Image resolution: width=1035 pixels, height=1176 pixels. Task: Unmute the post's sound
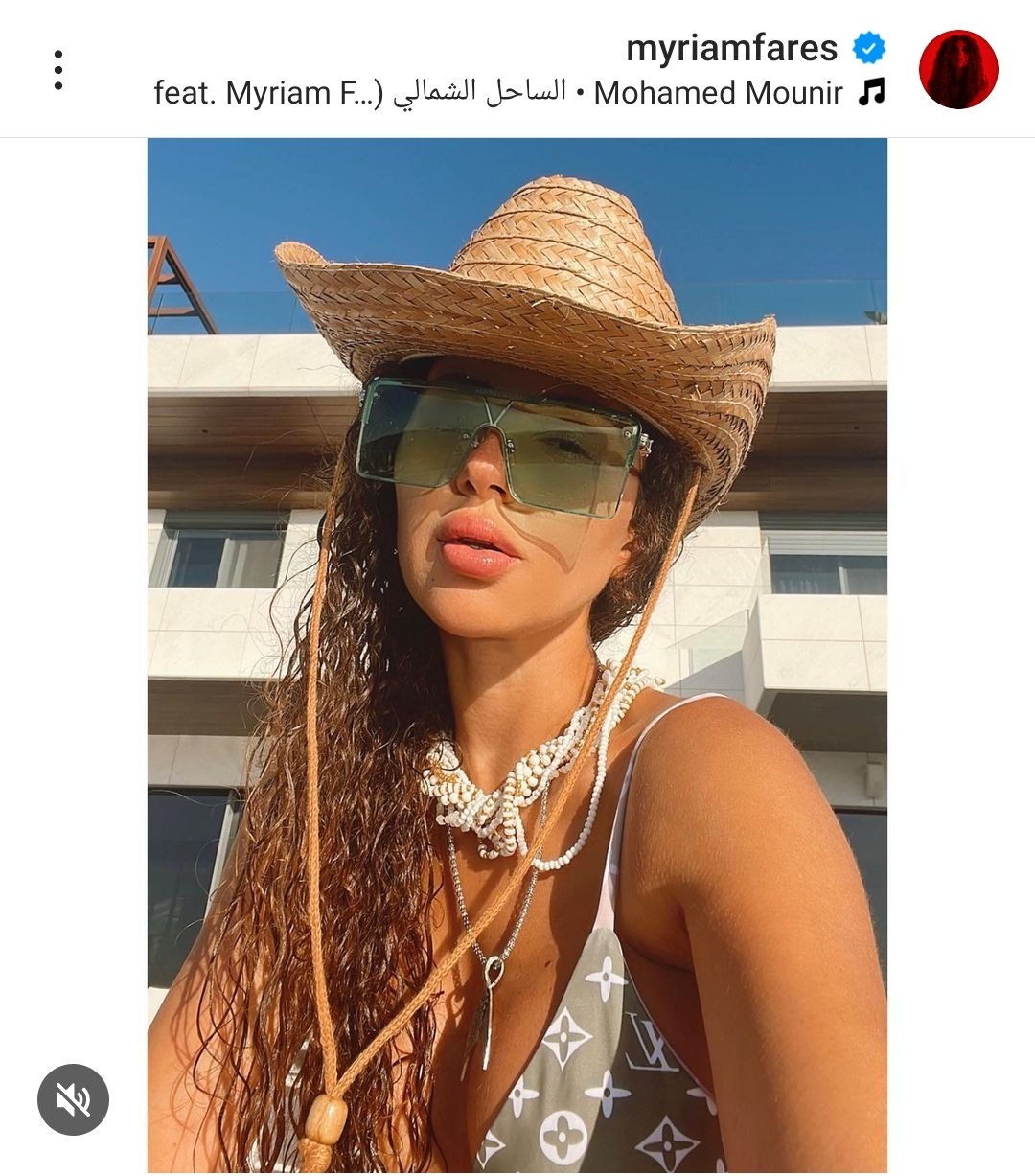73,1099
